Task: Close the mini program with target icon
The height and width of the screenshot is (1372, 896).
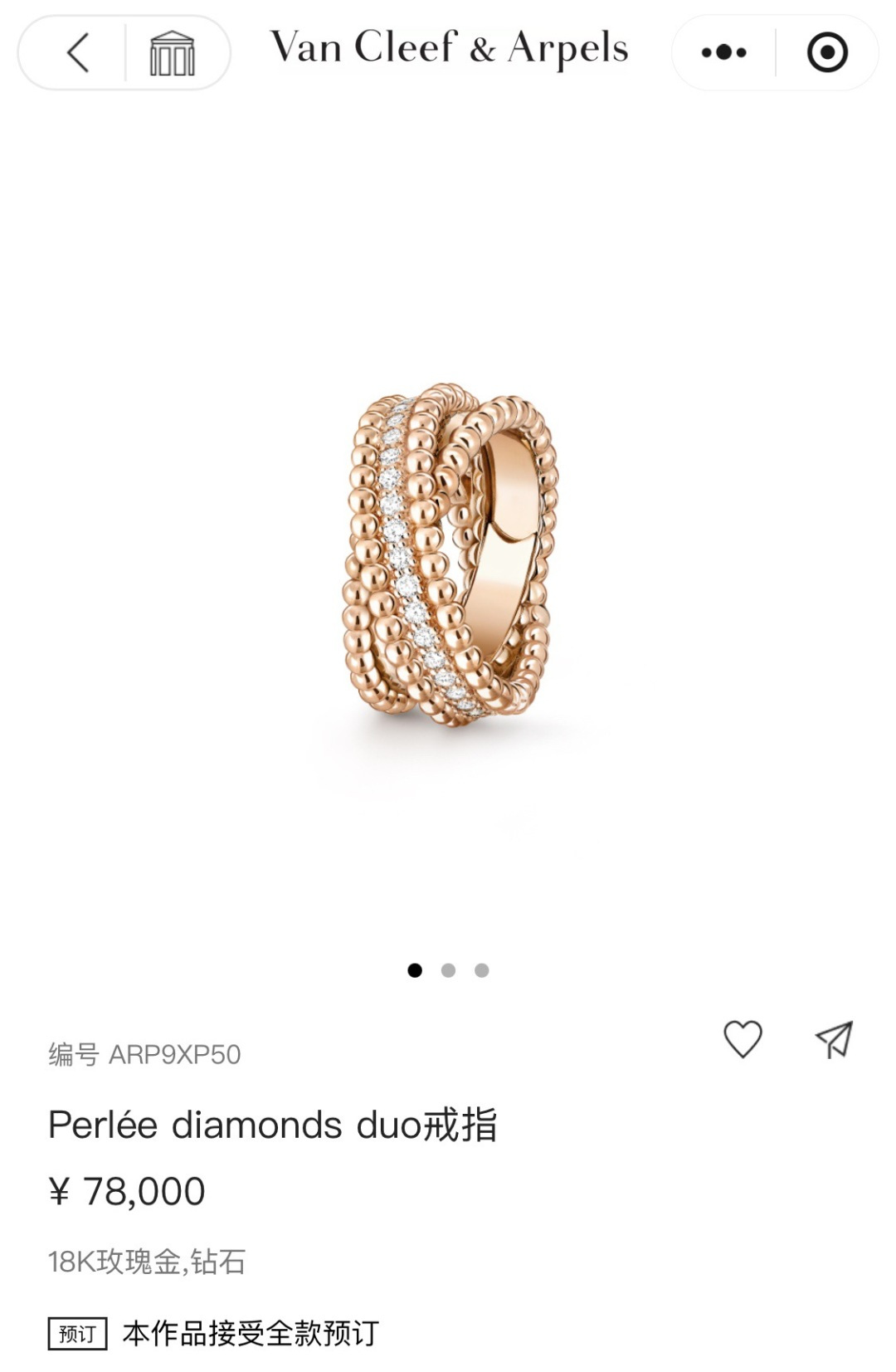Action: pyautogui.click(x=827, y=53)
